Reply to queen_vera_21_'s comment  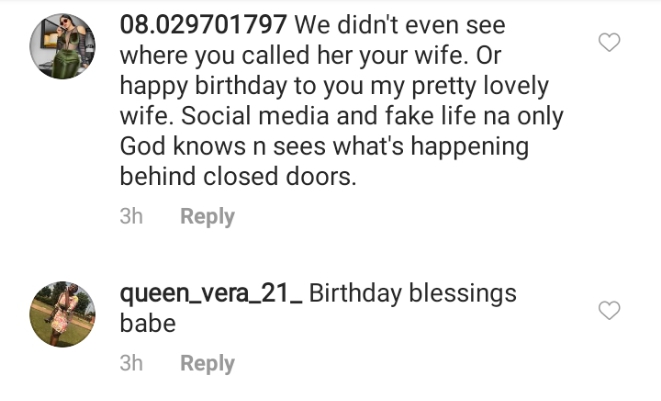pyautogui.click(x=207, y=364)
